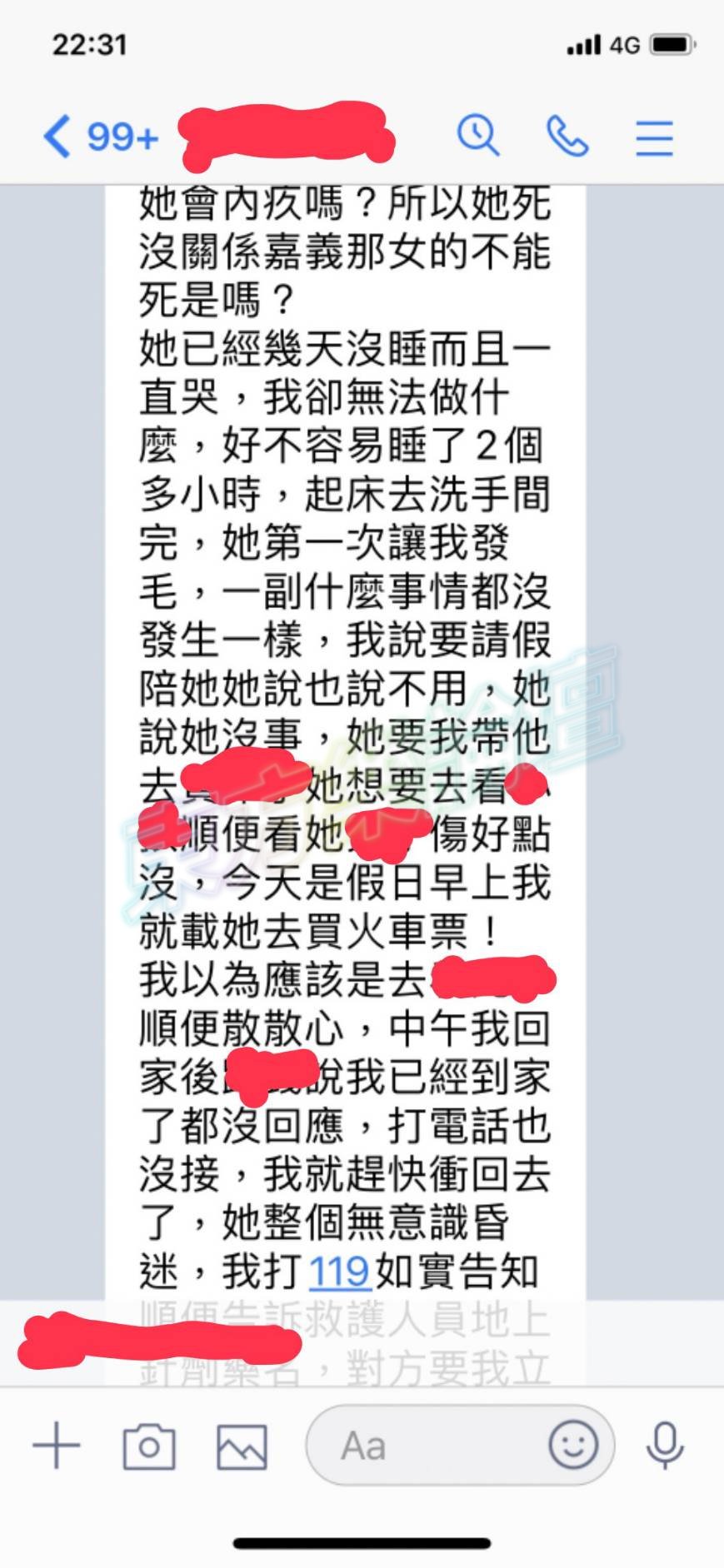Open the plus attachment options

click(56, 1446)
